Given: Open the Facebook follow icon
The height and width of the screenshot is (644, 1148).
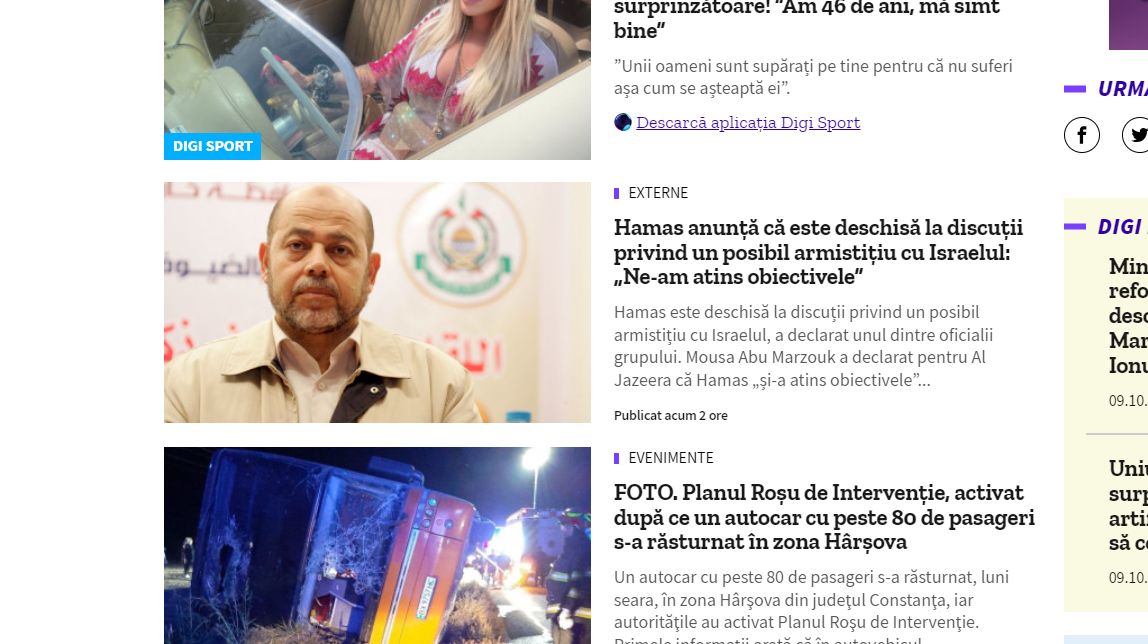Looking at the screenshot, I should pyautogui.click(x=1082, y=135).
